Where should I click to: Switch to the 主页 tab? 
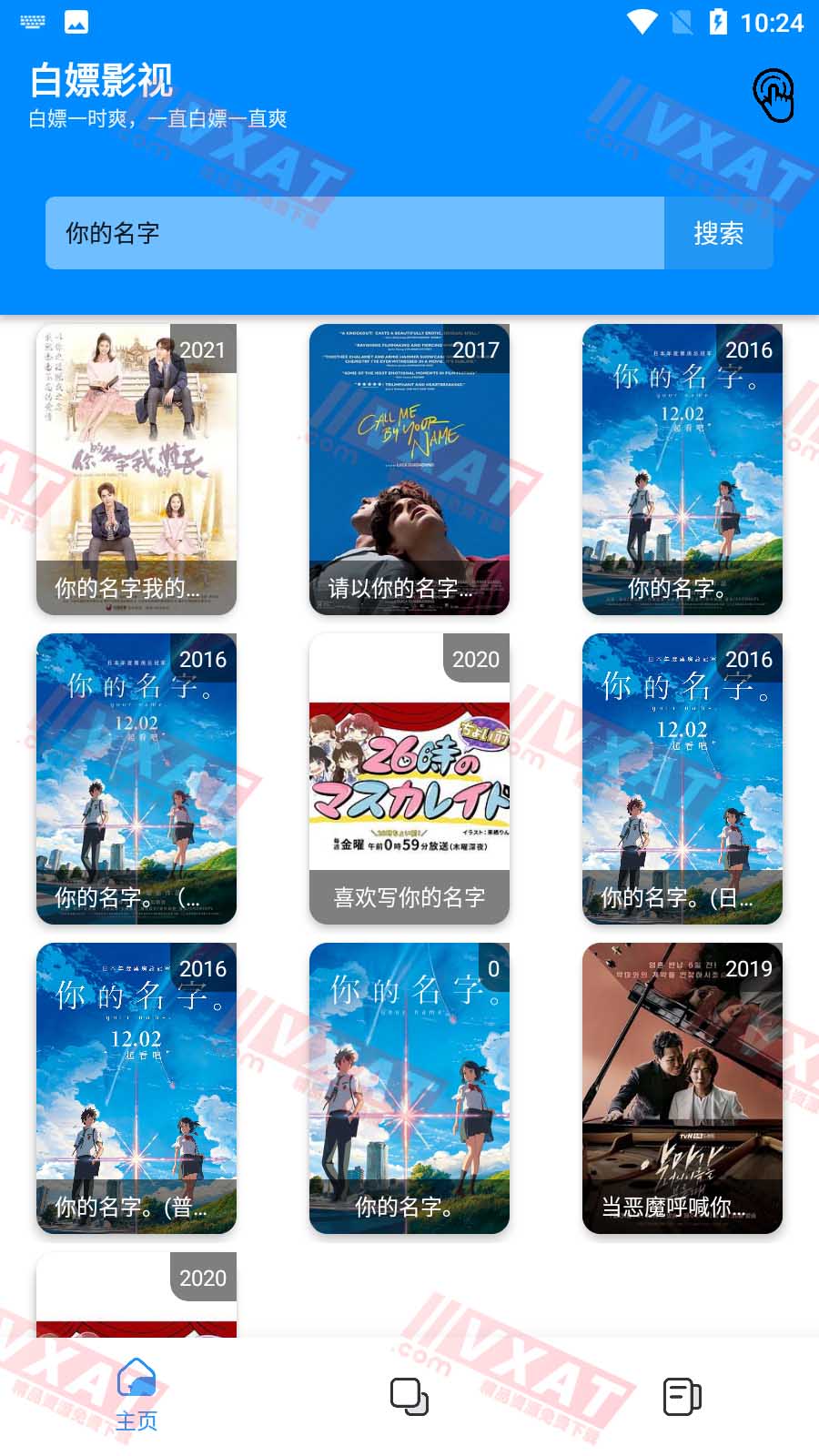tap(136, 1396)
